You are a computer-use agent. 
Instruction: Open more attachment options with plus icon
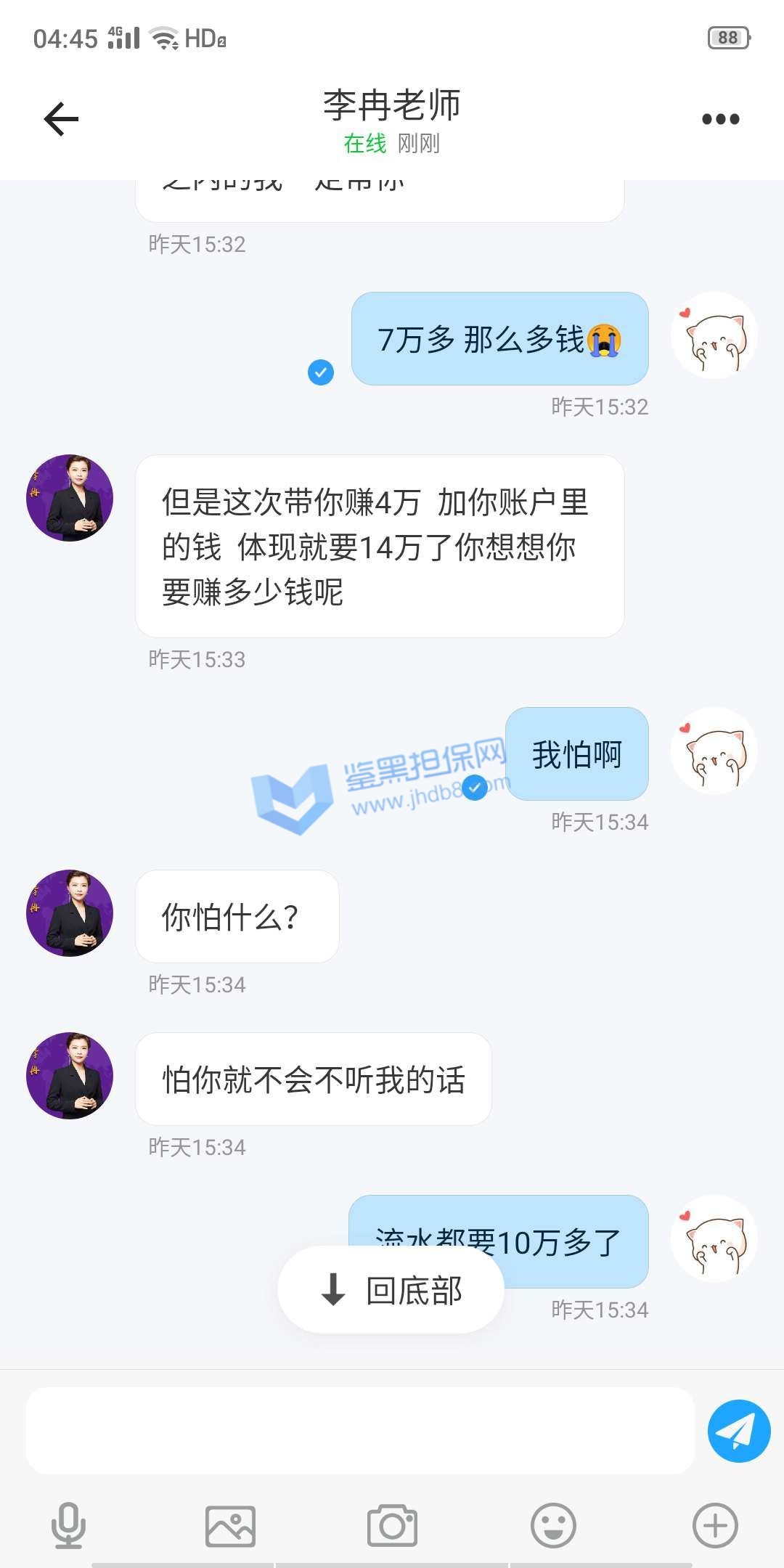(x=715, y=1525)
